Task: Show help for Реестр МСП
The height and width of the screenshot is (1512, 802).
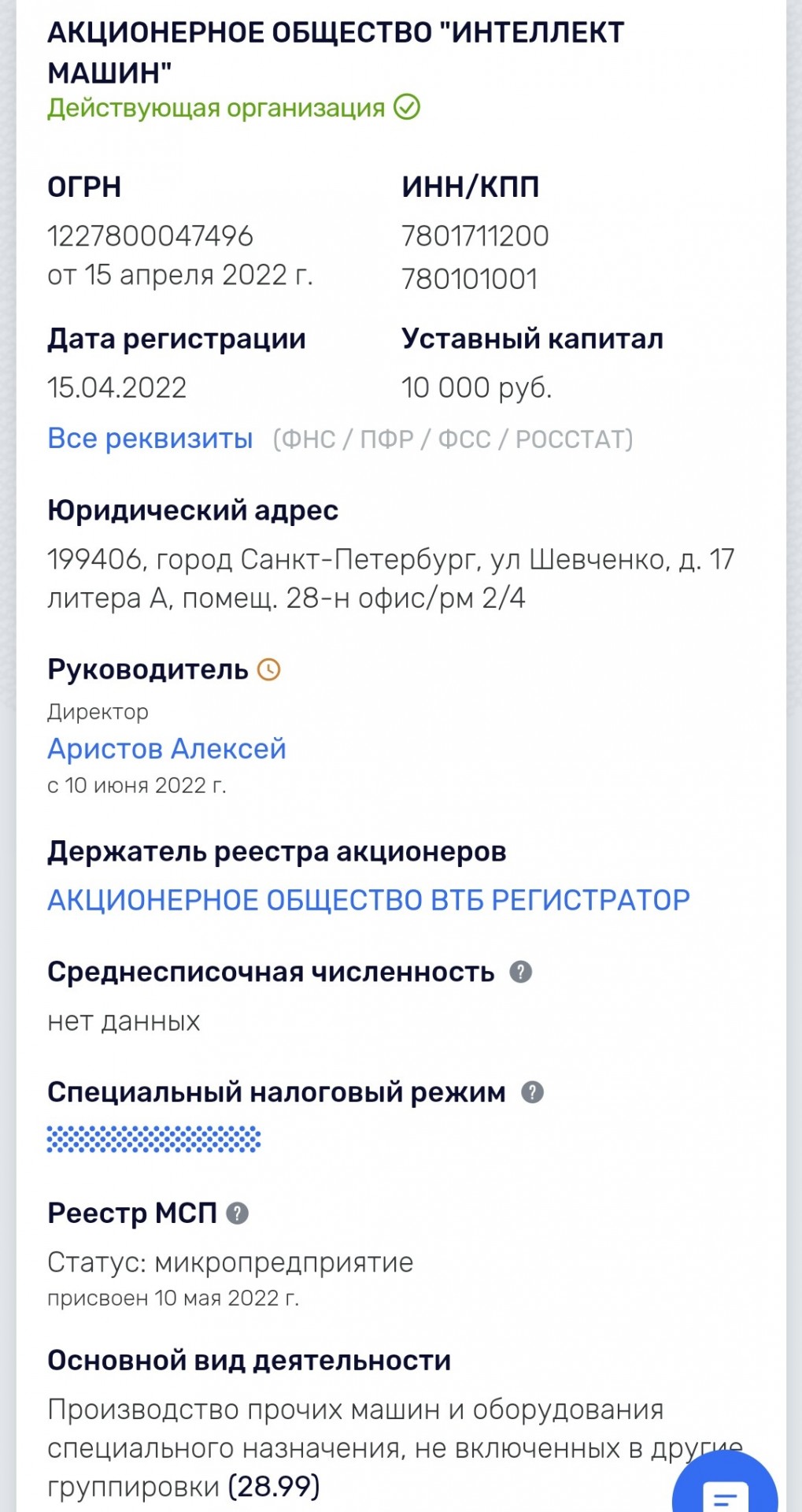Action: [x=238, y=1213]
